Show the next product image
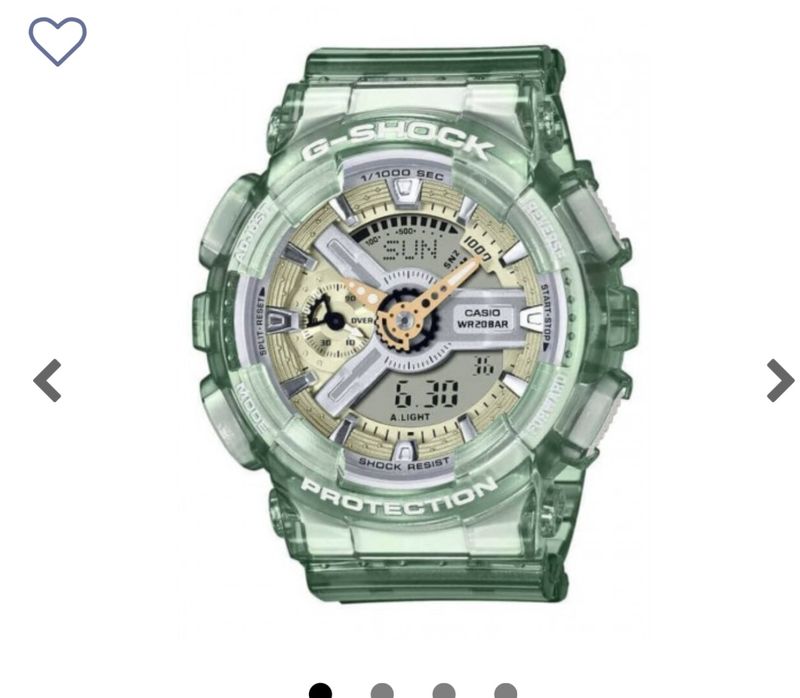Image resolution: width=800 pixels, height=698 pixels. click(x=780, y=381)
